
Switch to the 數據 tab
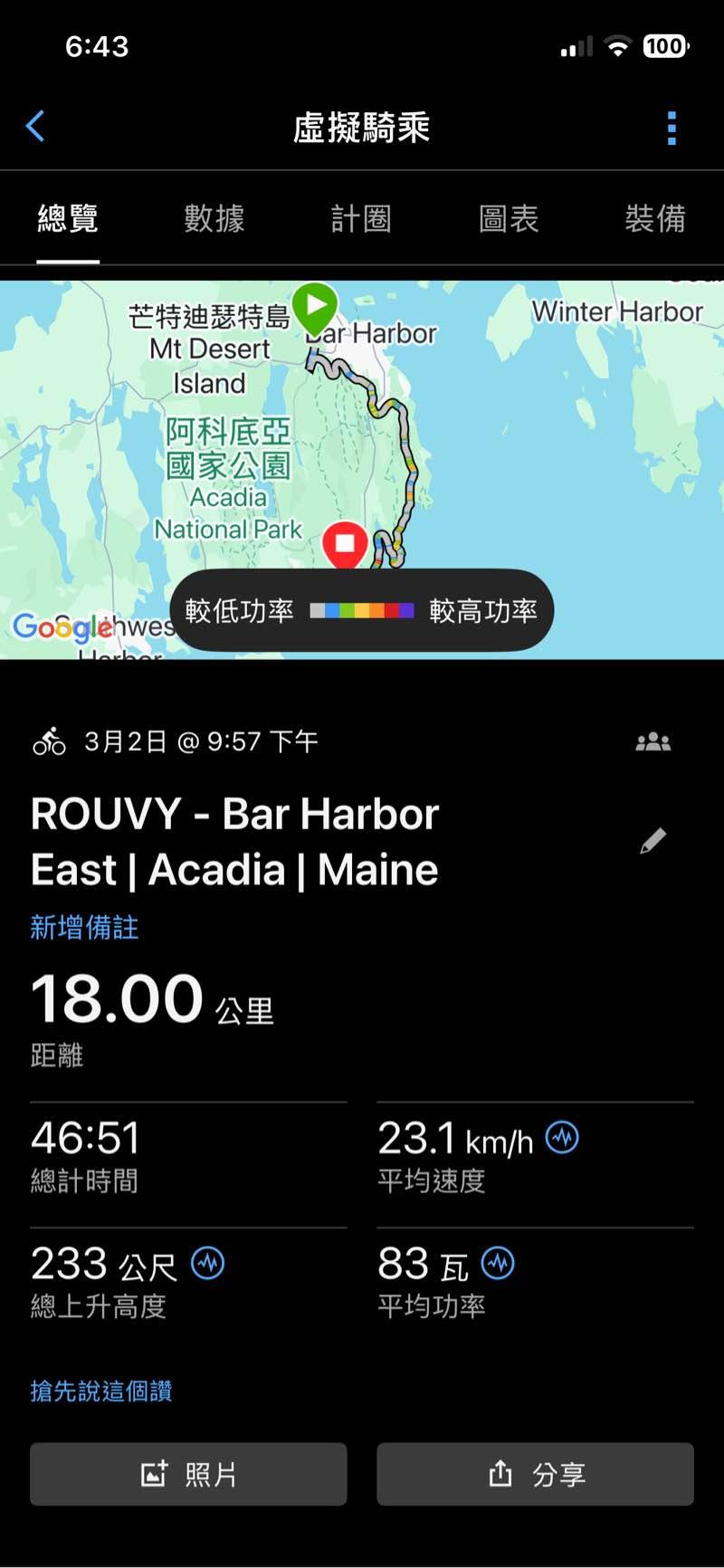[214, 219]
